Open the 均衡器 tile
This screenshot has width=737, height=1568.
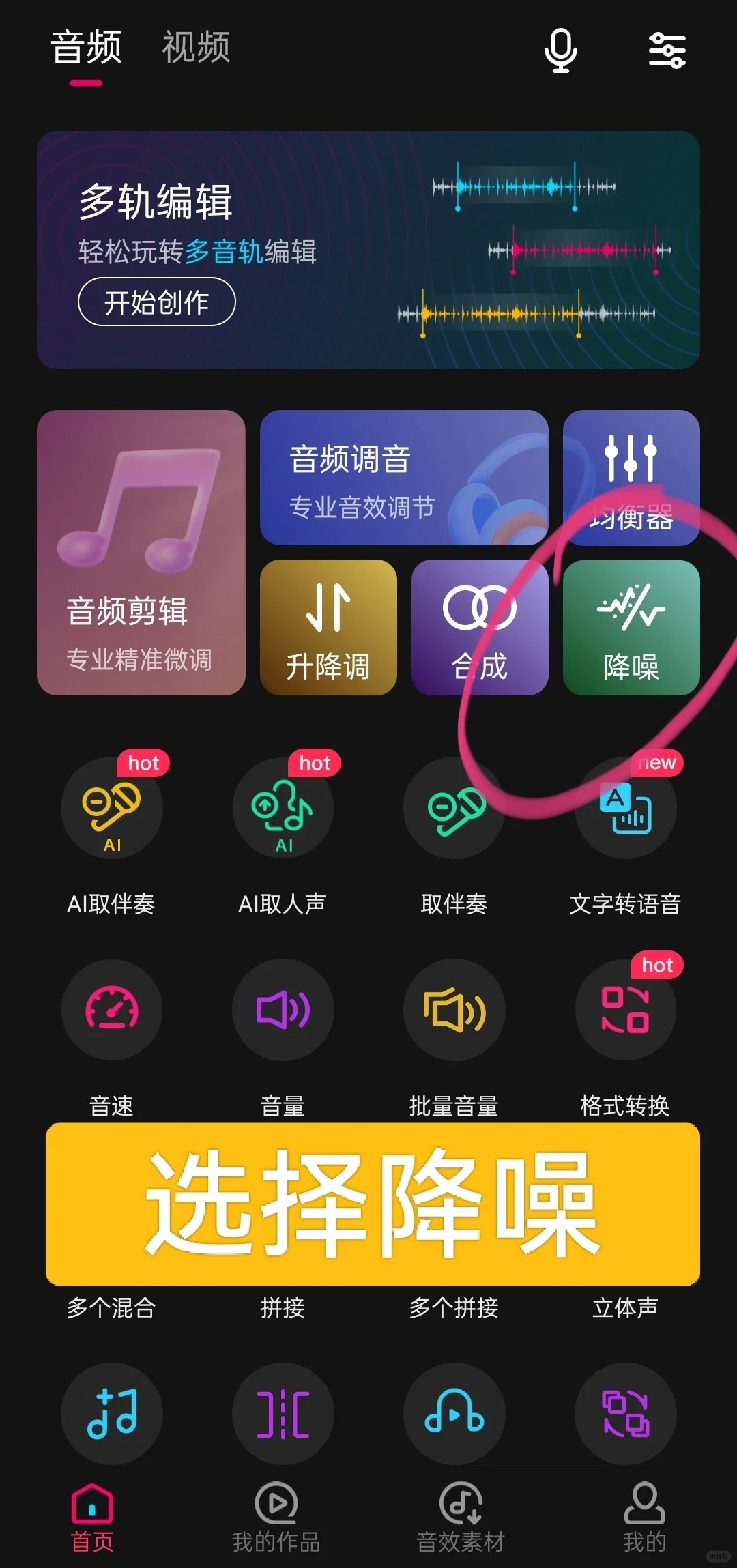pyautogui.click(x=631, y=478)
